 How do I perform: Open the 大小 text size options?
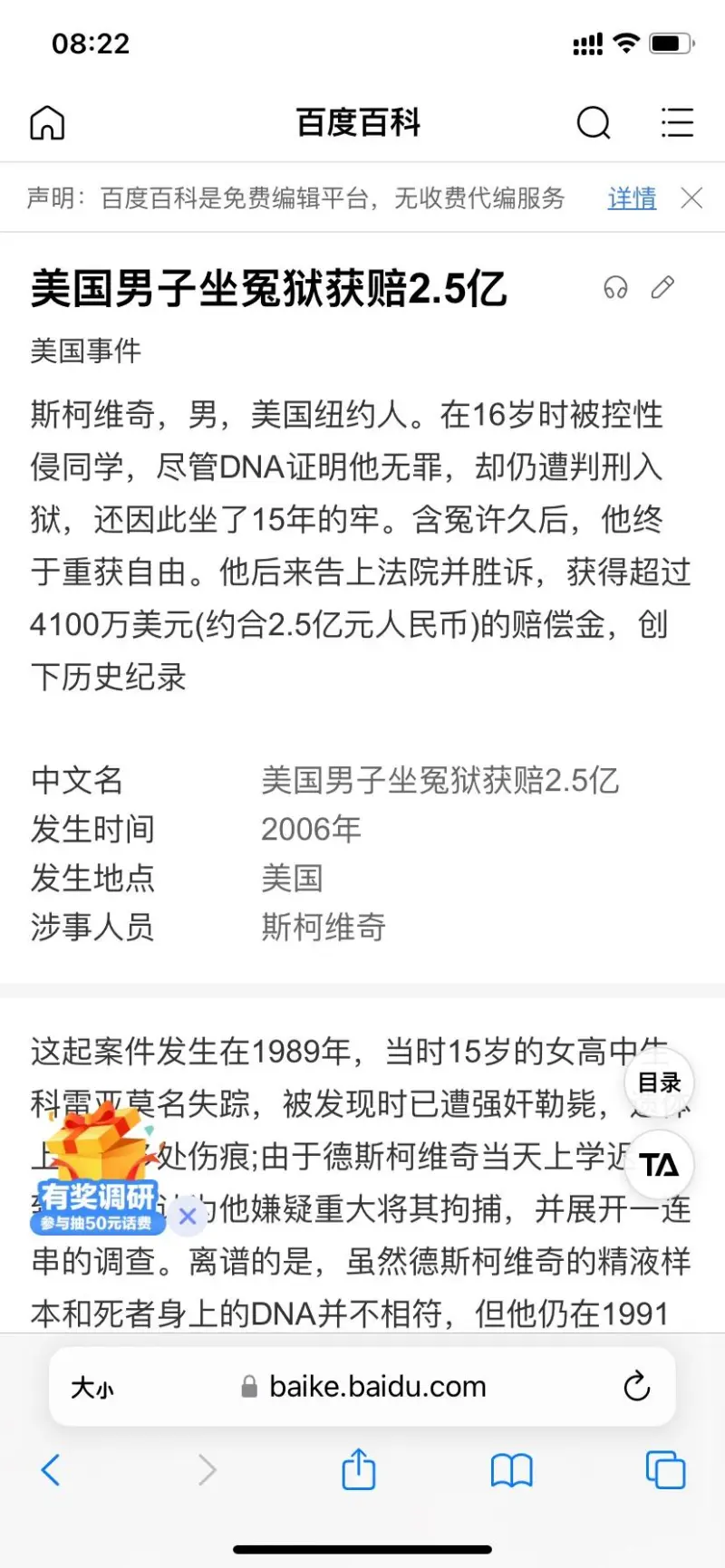pyautogui.click(x=92, y=1387)
